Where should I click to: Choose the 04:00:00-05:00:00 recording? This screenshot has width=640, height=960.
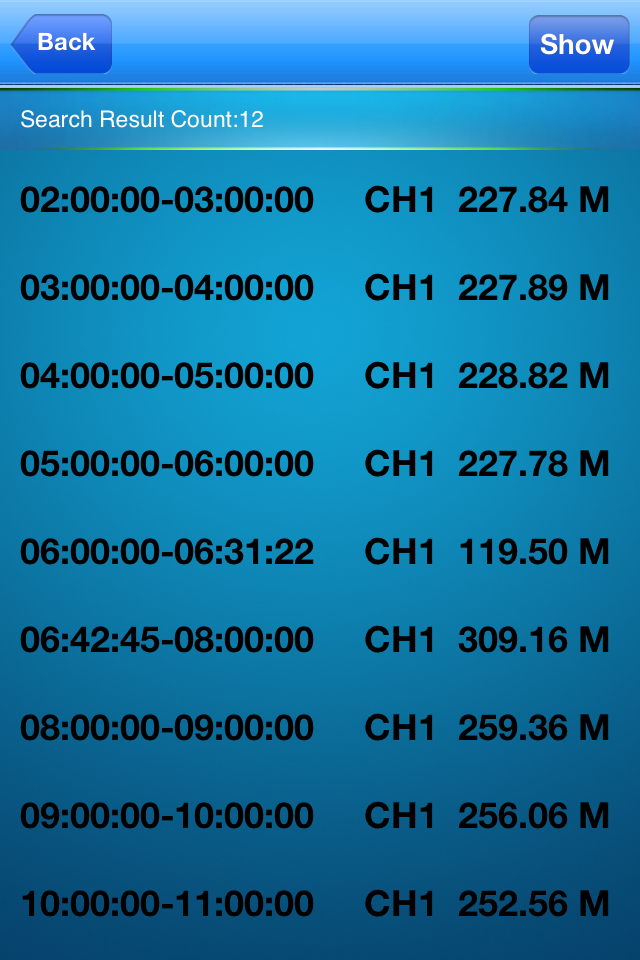[315, 376]
